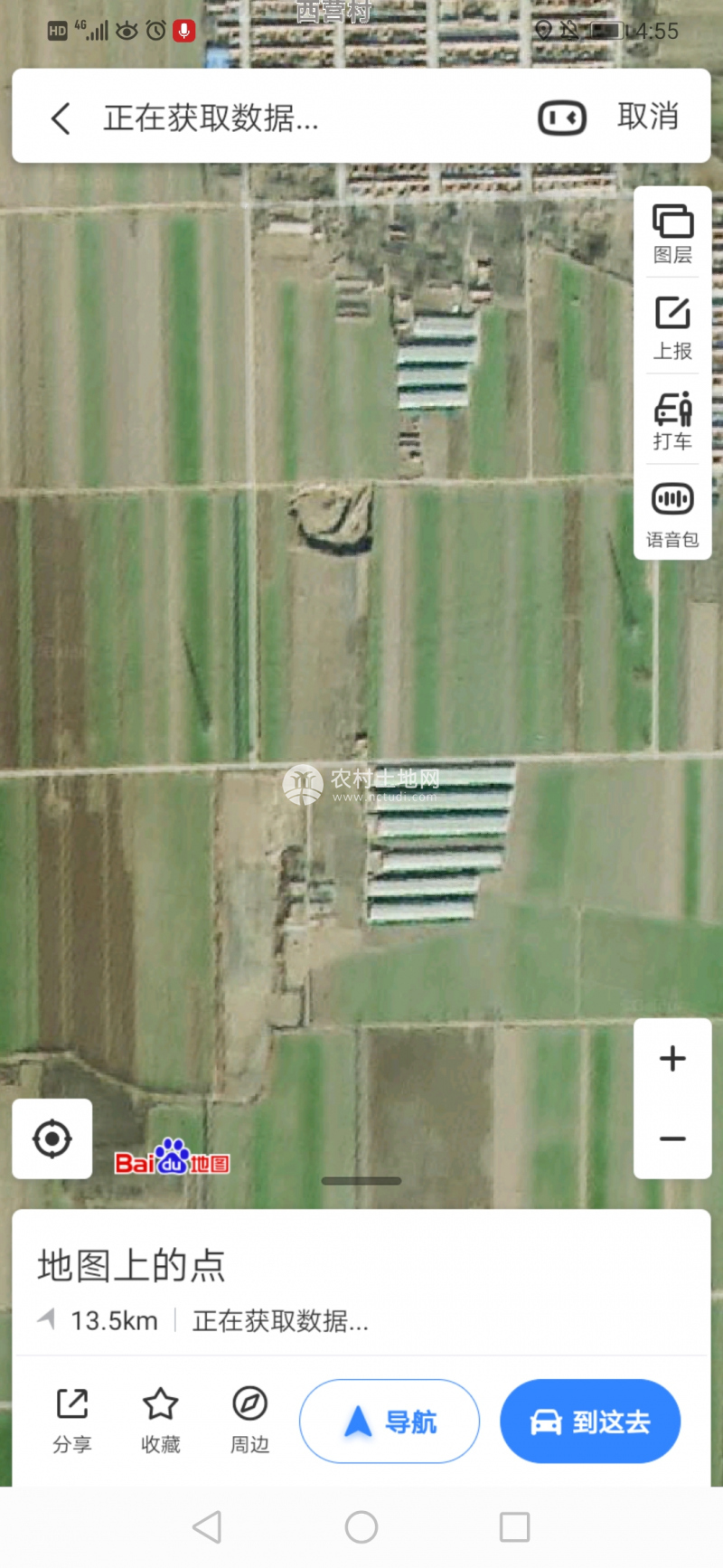This screenshot has height=1568, width=723.
Task: Hail a ride with 打车
Action: pyautogui.click(x=672, y=421)
